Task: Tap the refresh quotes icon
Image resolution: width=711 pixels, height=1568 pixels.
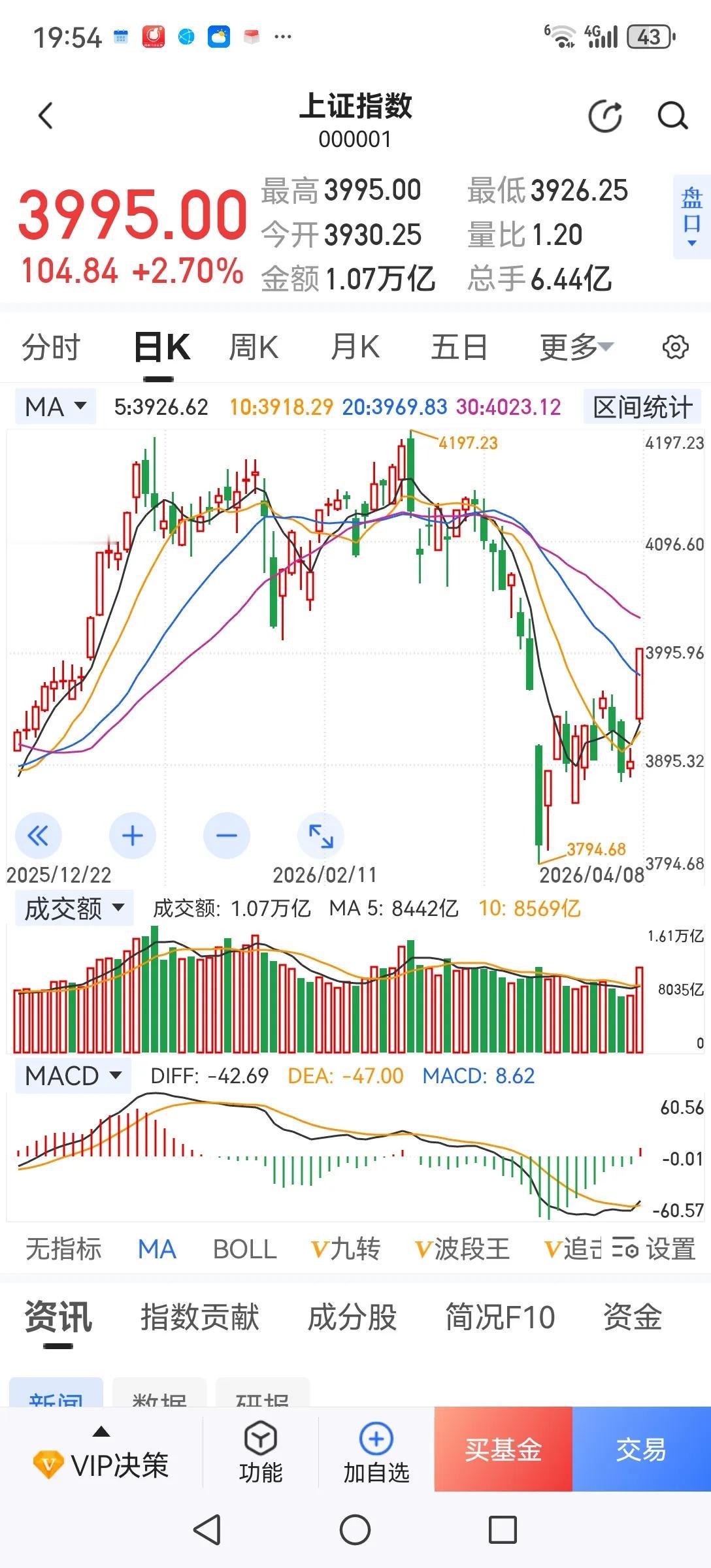Action: coord(603,115)
